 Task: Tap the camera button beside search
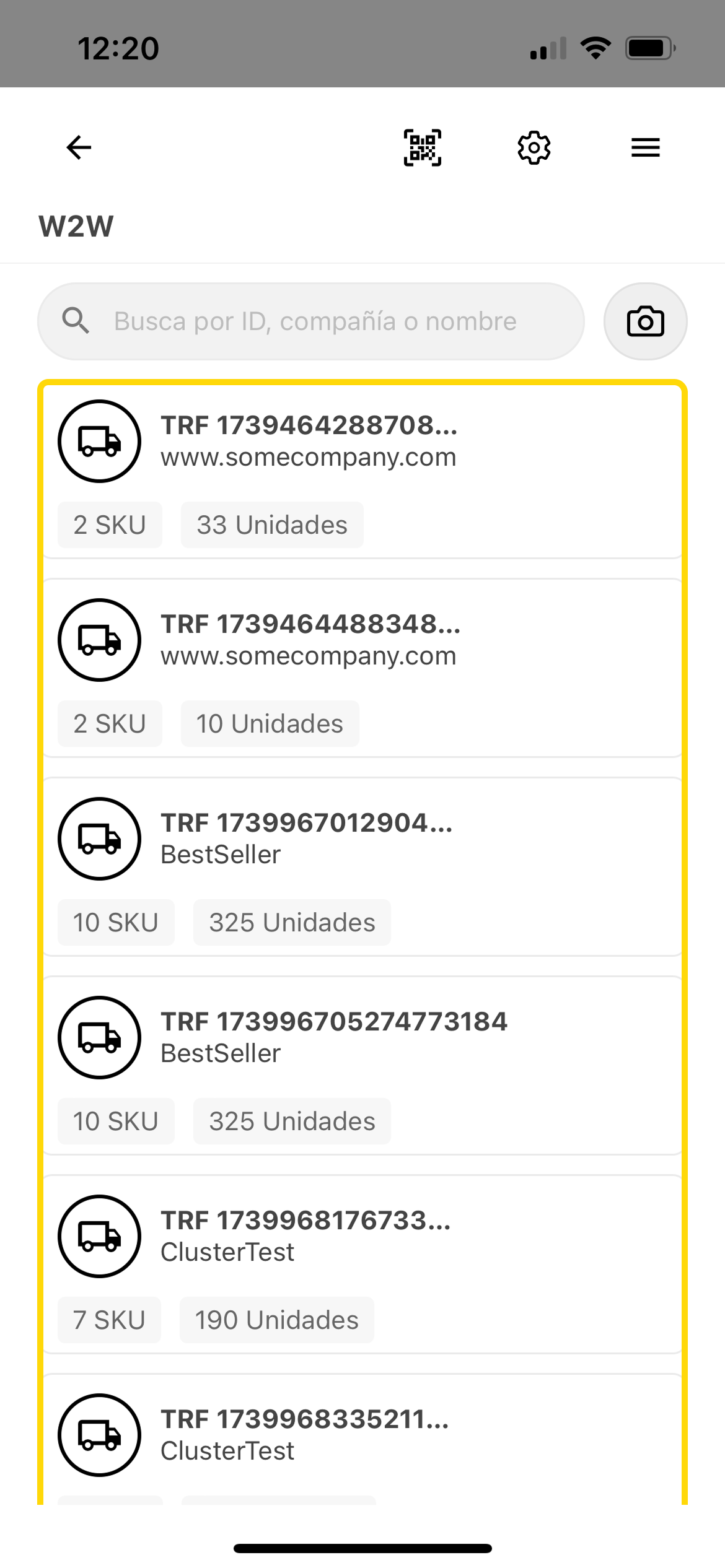click(x=645, y=321)
